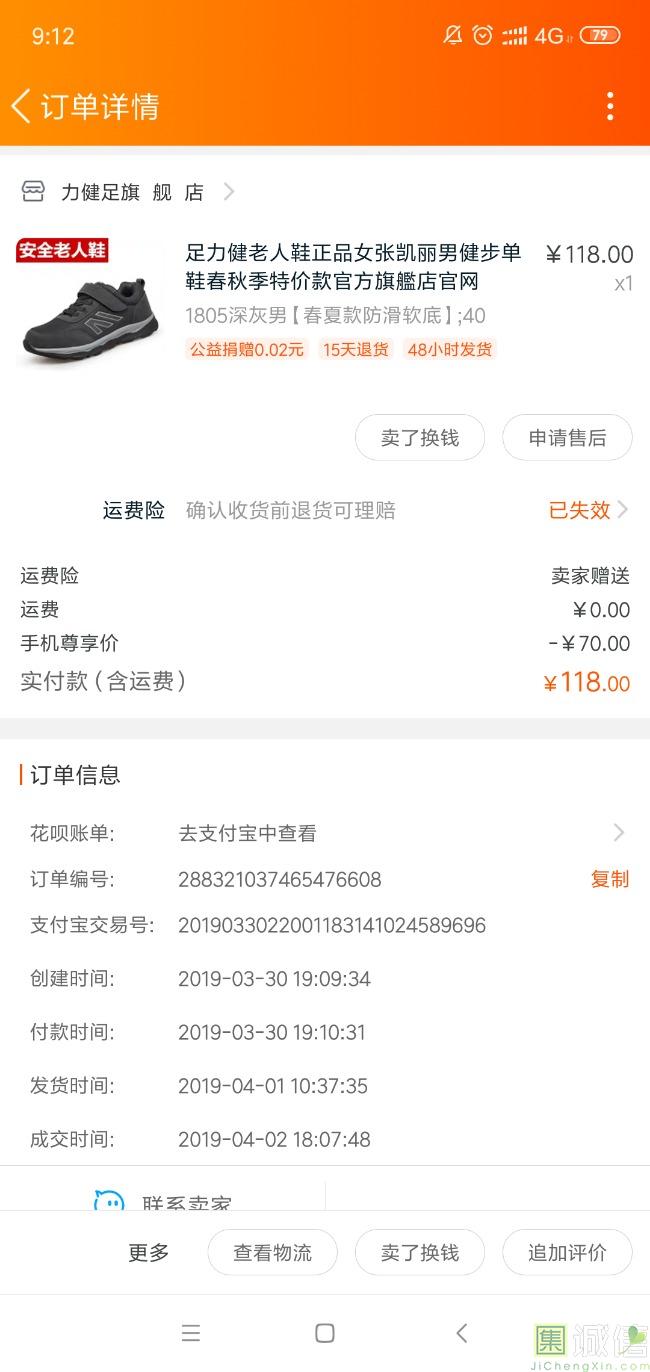Tap 卖了换钱 next to 申请售后

point(420,438)
